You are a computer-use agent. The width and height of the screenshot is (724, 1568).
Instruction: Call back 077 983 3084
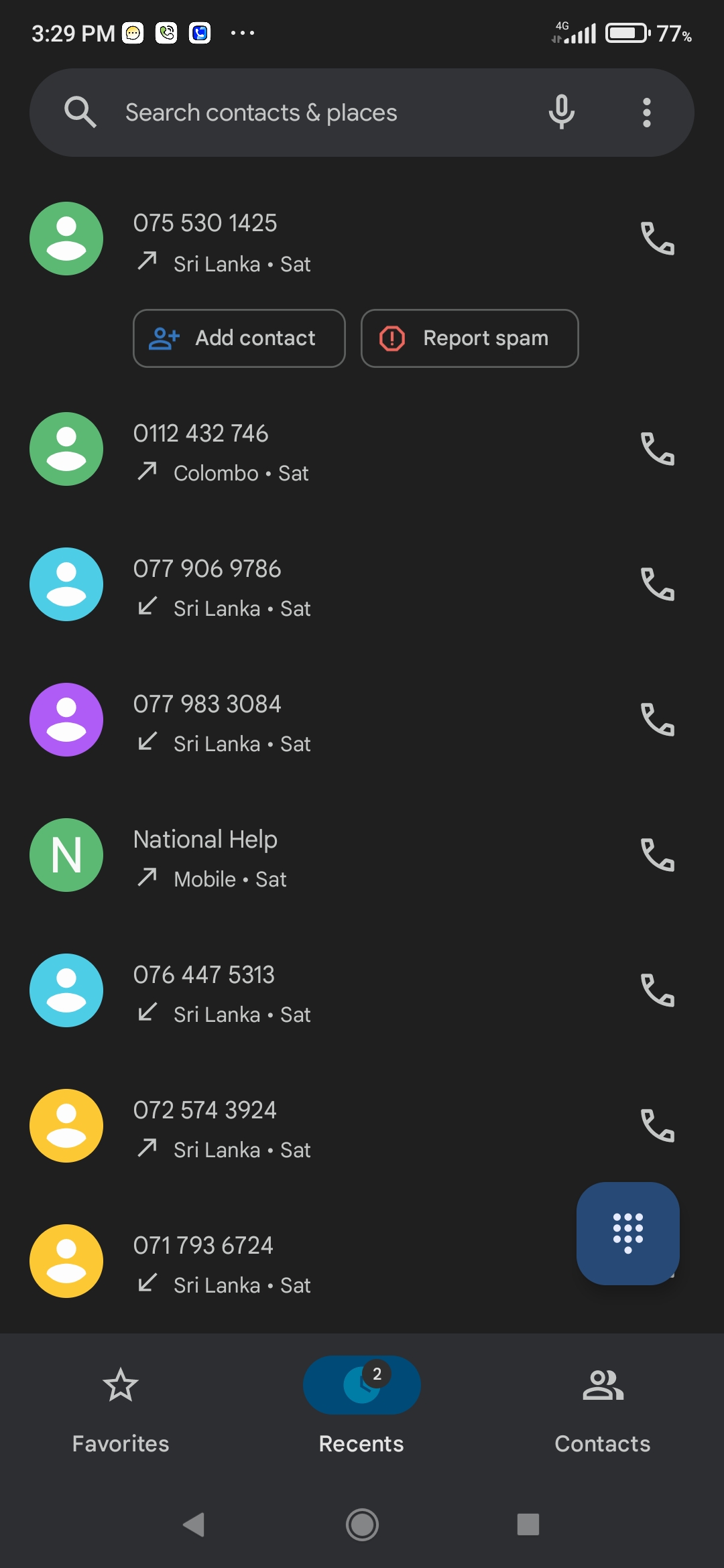pyautogui.click(x=658, y=720)
